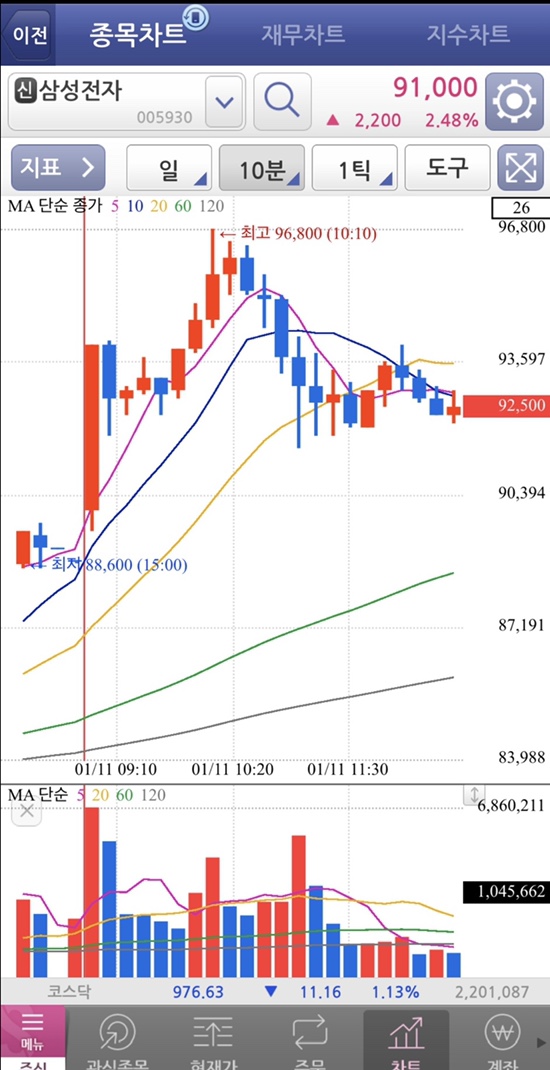Viewport: 550px width, 1070px height.
Task: Open chart settings gear
Action: (x=514, y=102)
